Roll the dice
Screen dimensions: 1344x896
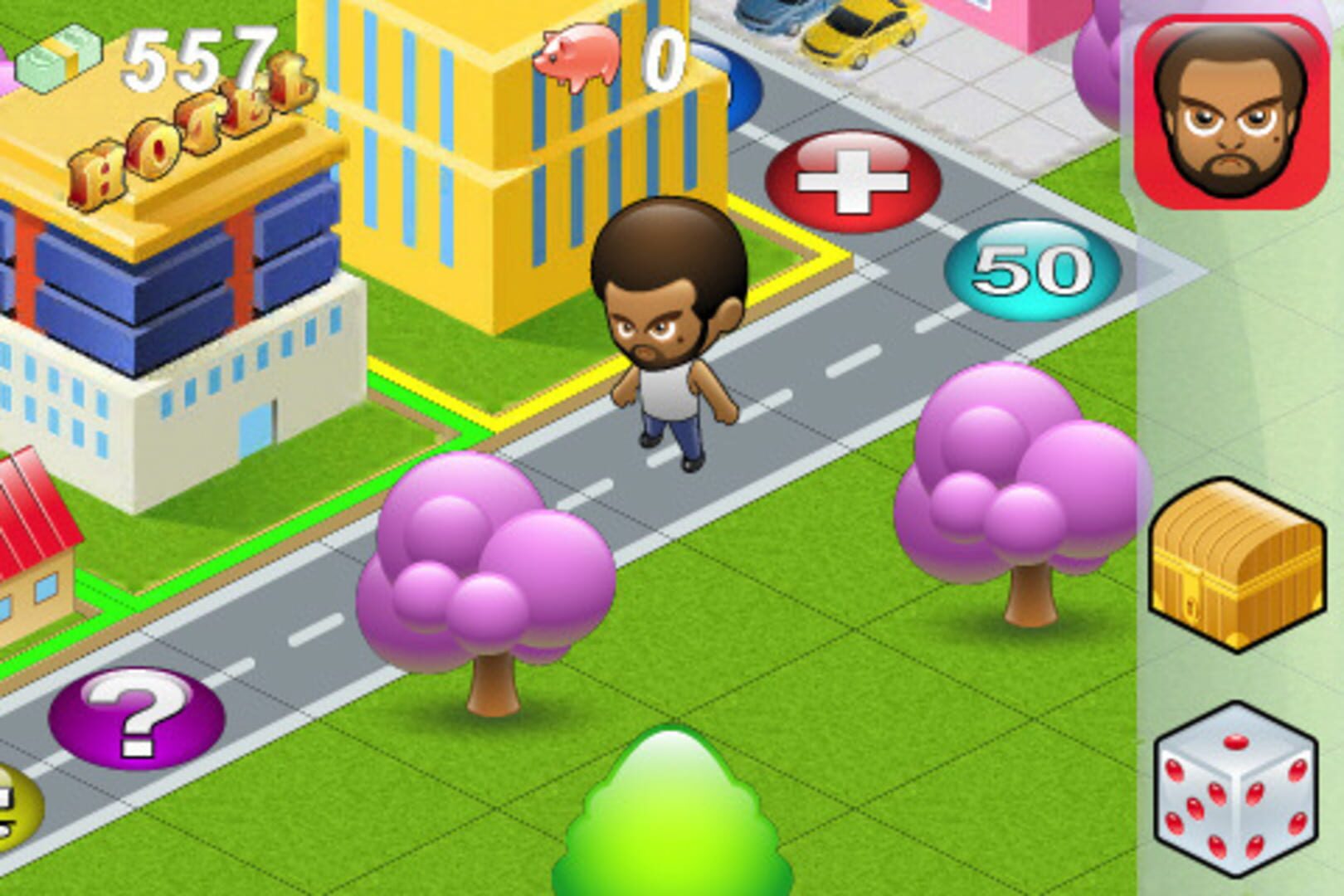point(1235,790)
